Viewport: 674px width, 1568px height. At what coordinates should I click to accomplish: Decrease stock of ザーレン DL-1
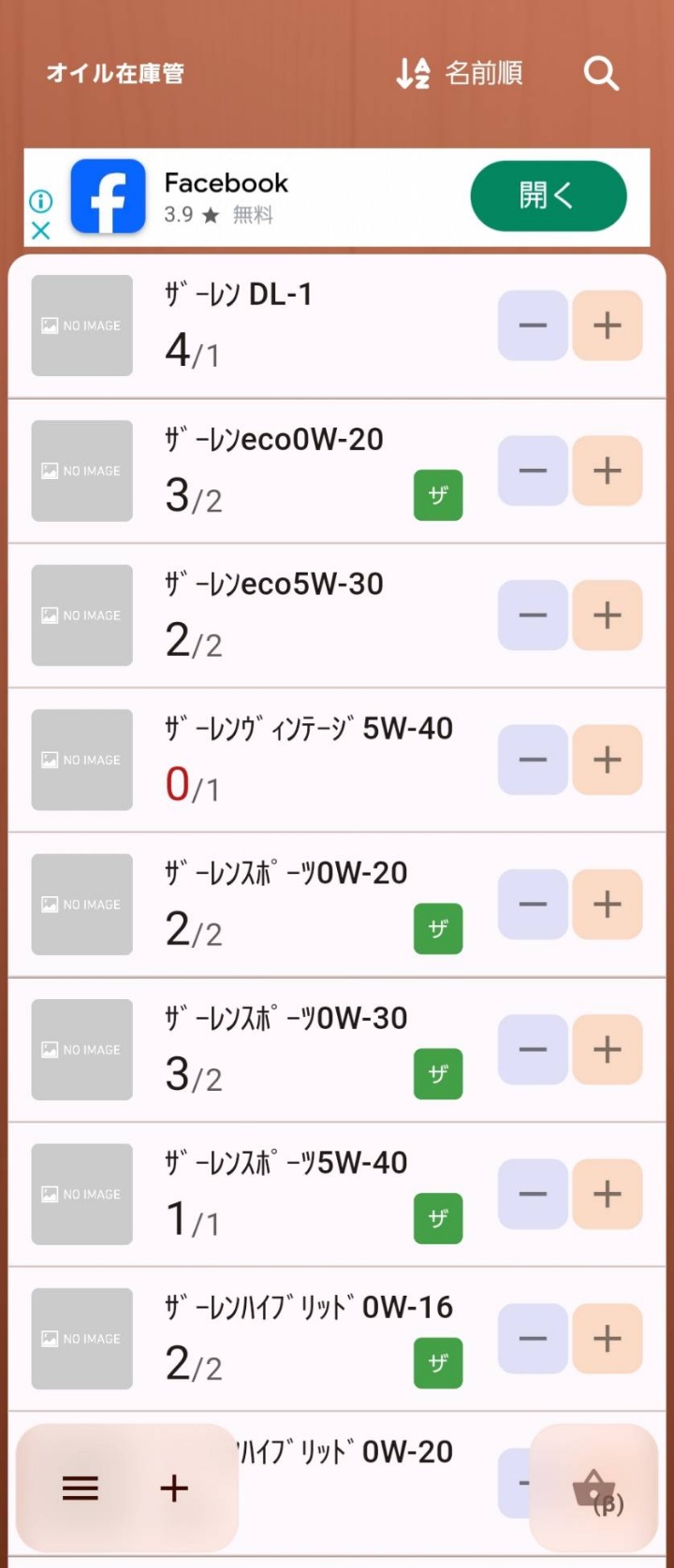click(533, 326)
